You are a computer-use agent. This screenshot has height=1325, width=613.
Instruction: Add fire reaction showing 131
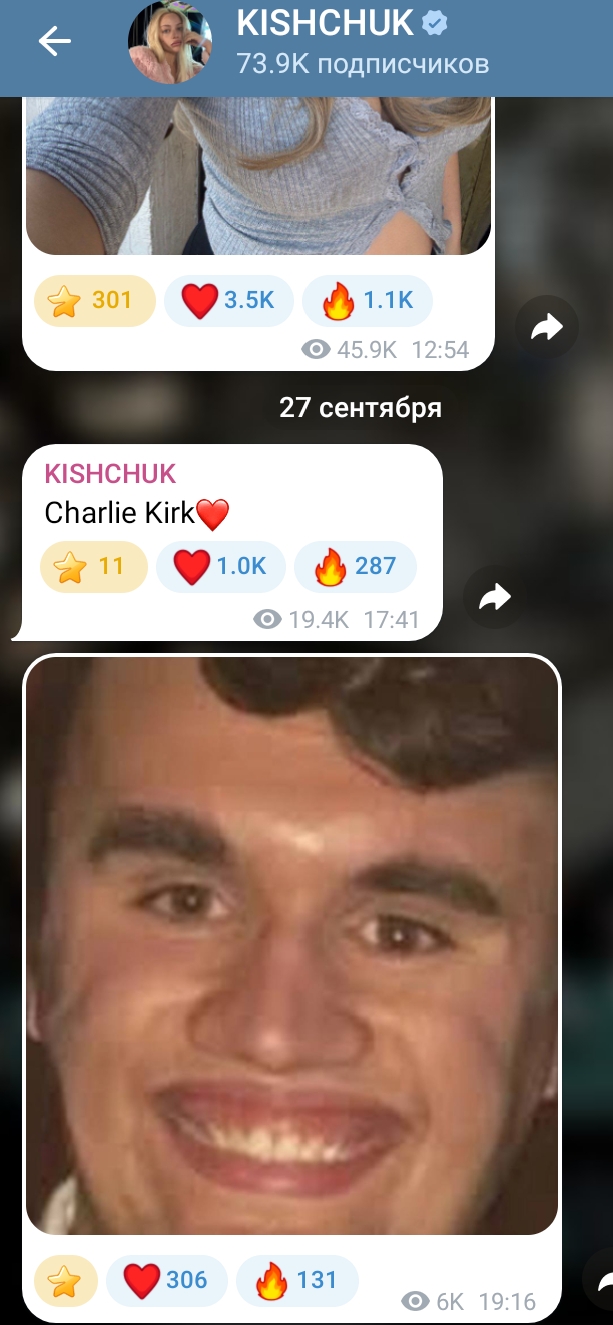[x=297, y=1279]
